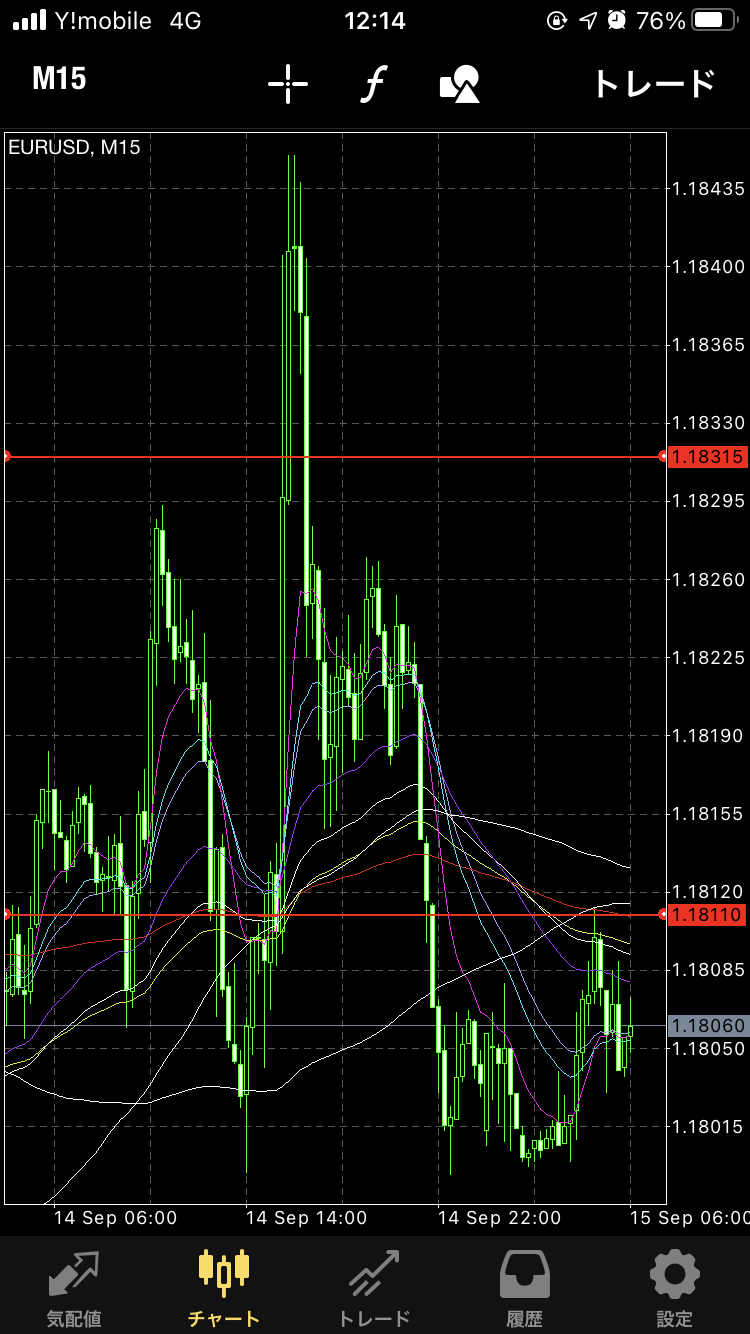Image resolution: width=750 pixels, height=1334 pixels.
Task: Go to the トレード tab in the bottom bar
Action: pyautogui.click(x=374, y=1287)
